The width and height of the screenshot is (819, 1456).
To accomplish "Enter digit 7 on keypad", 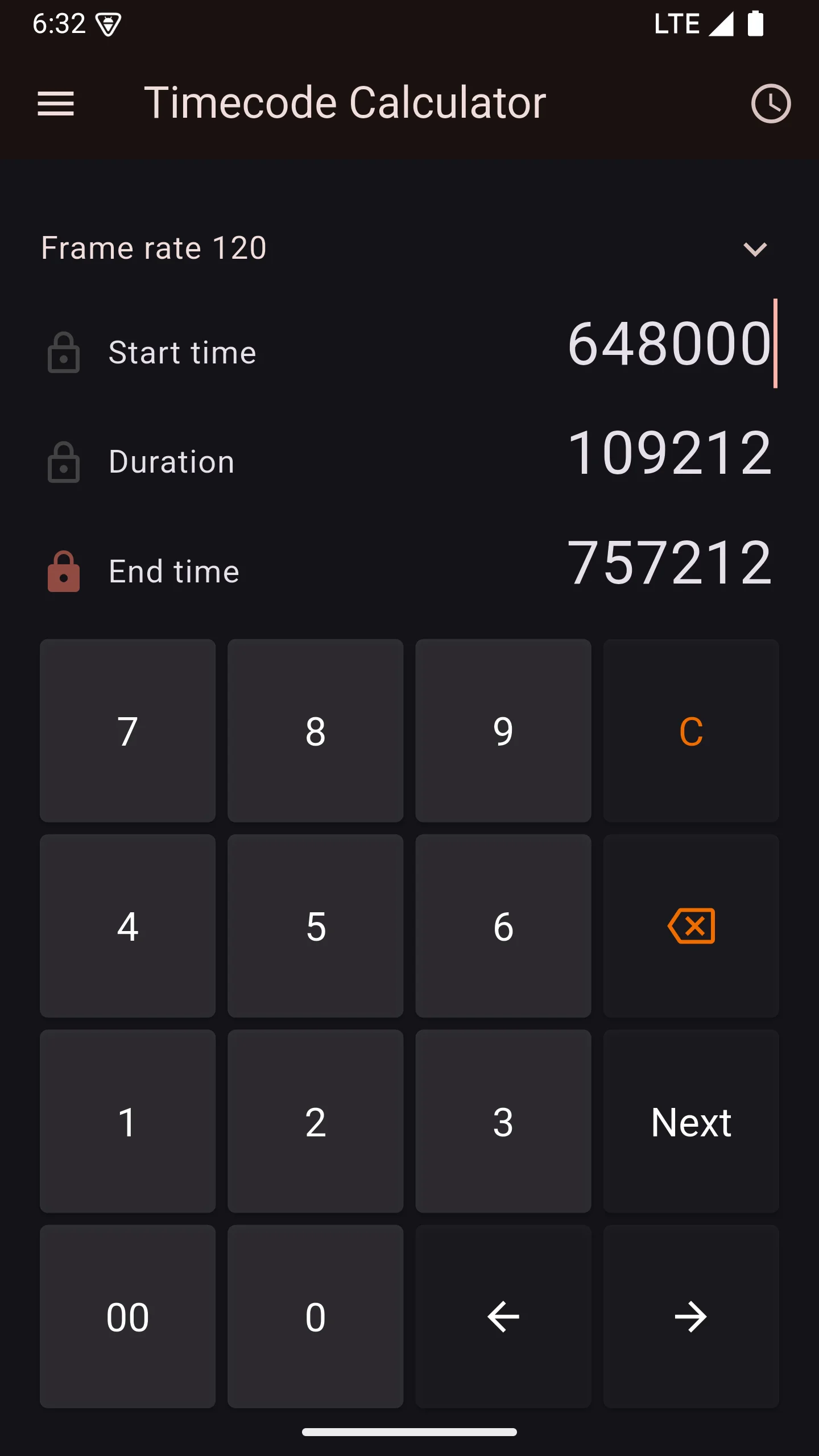I will (x=127, y=731).
